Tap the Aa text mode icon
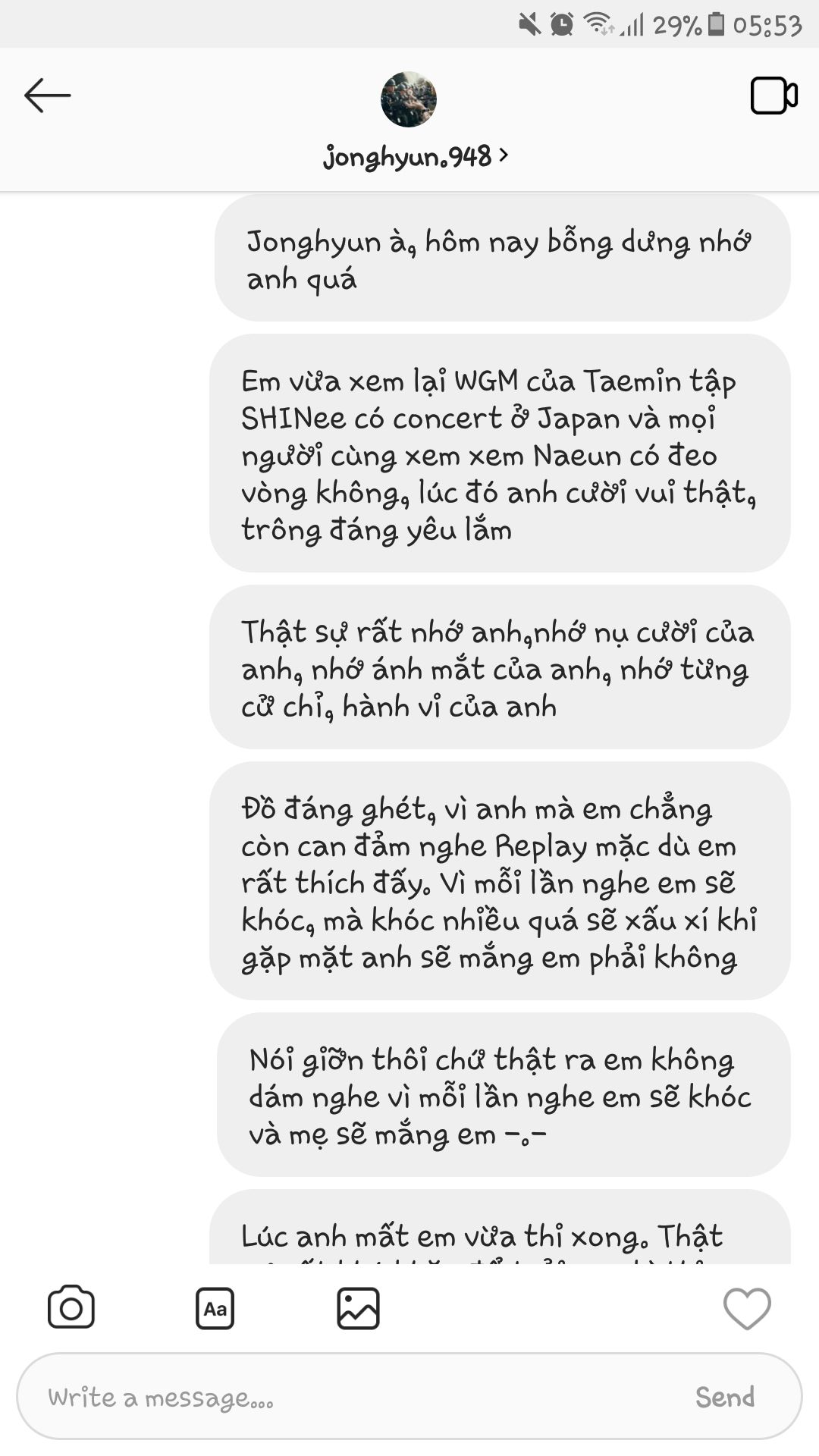Viewport: 819px width, 1456px height. point(215,1308)
